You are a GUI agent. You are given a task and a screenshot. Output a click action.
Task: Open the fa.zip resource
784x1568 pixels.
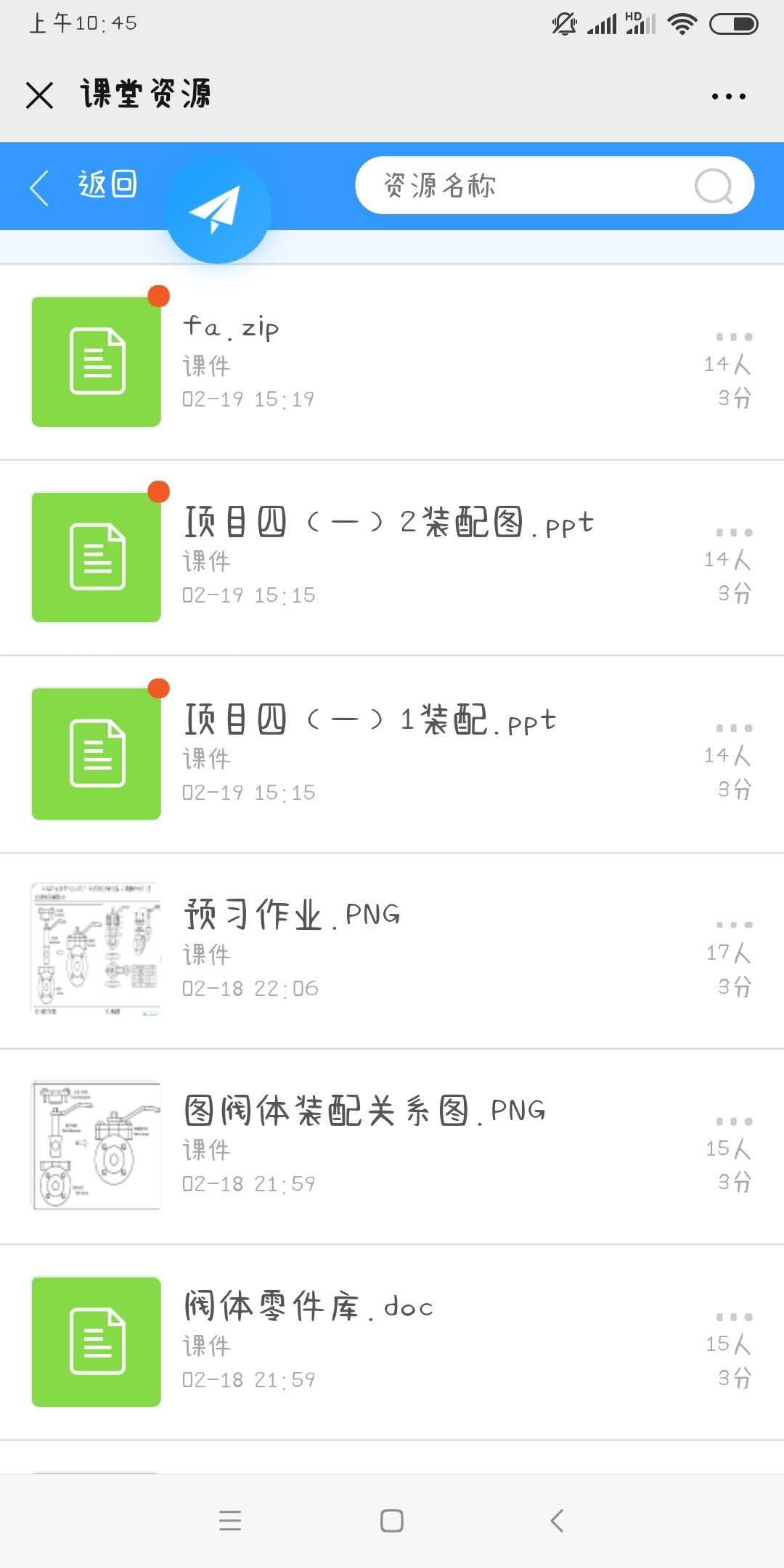coord(392,362)
